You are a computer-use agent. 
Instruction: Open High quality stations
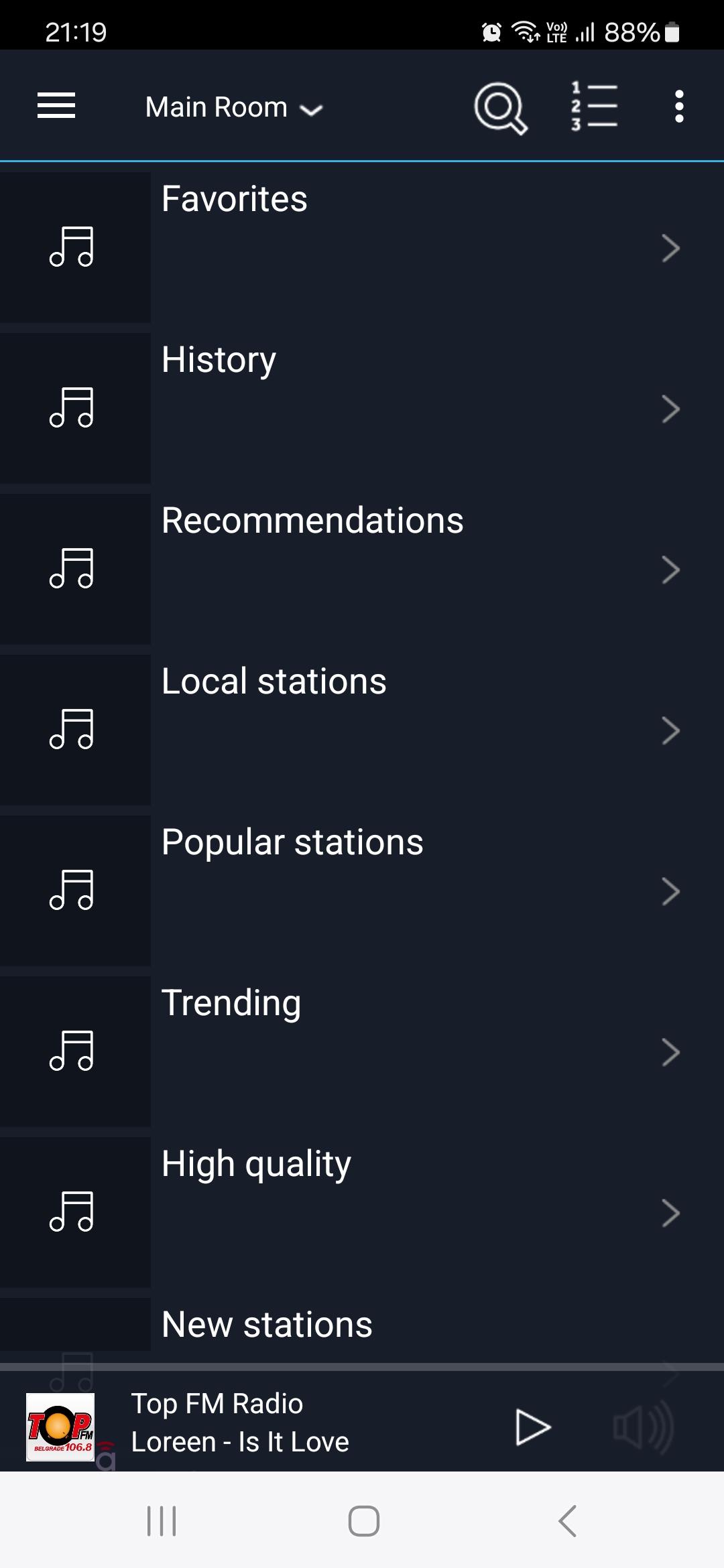coord(362,1212)
